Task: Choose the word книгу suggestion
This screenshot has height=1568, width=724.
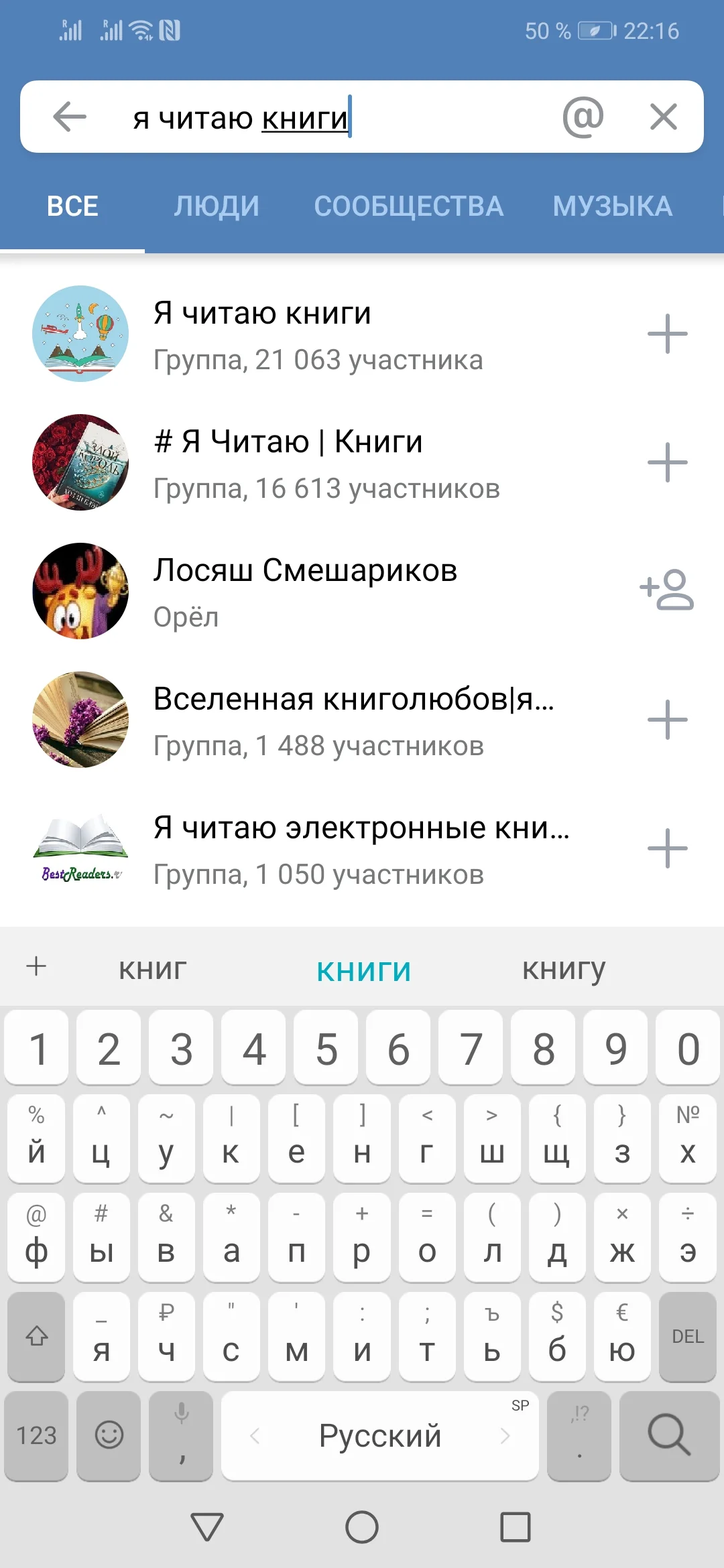Action: click(x=564, y=968)
